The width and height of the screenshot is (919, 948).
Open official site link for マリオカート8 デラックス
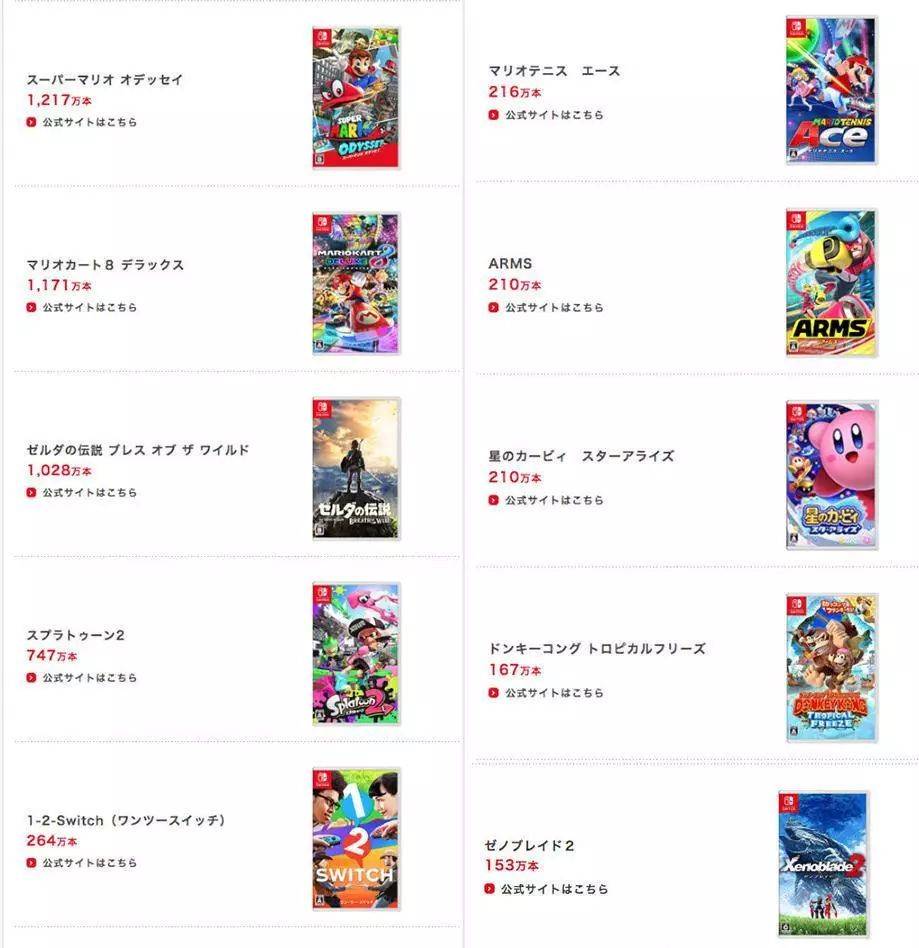[88, 307]
